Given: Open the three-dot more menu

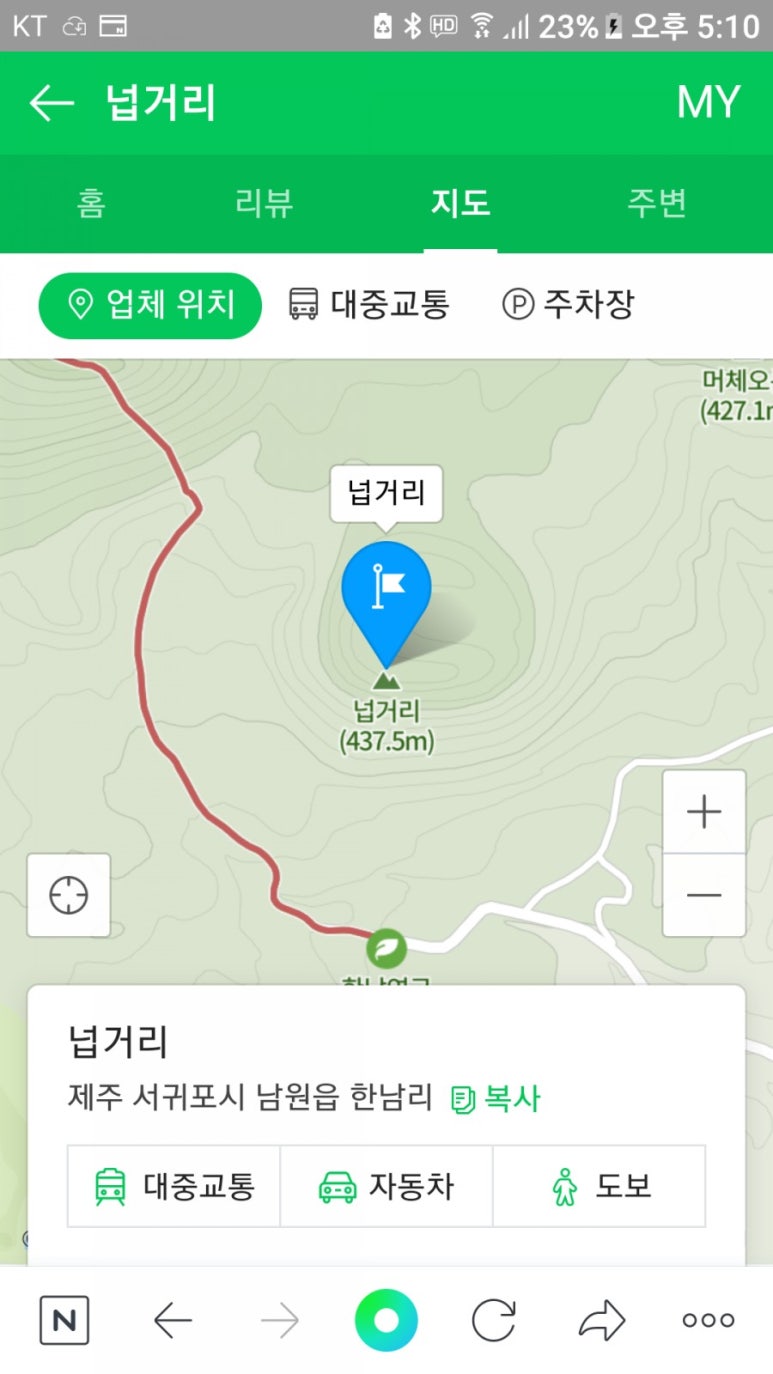Looking at the screenshot, I should [x=709, y=1321].
